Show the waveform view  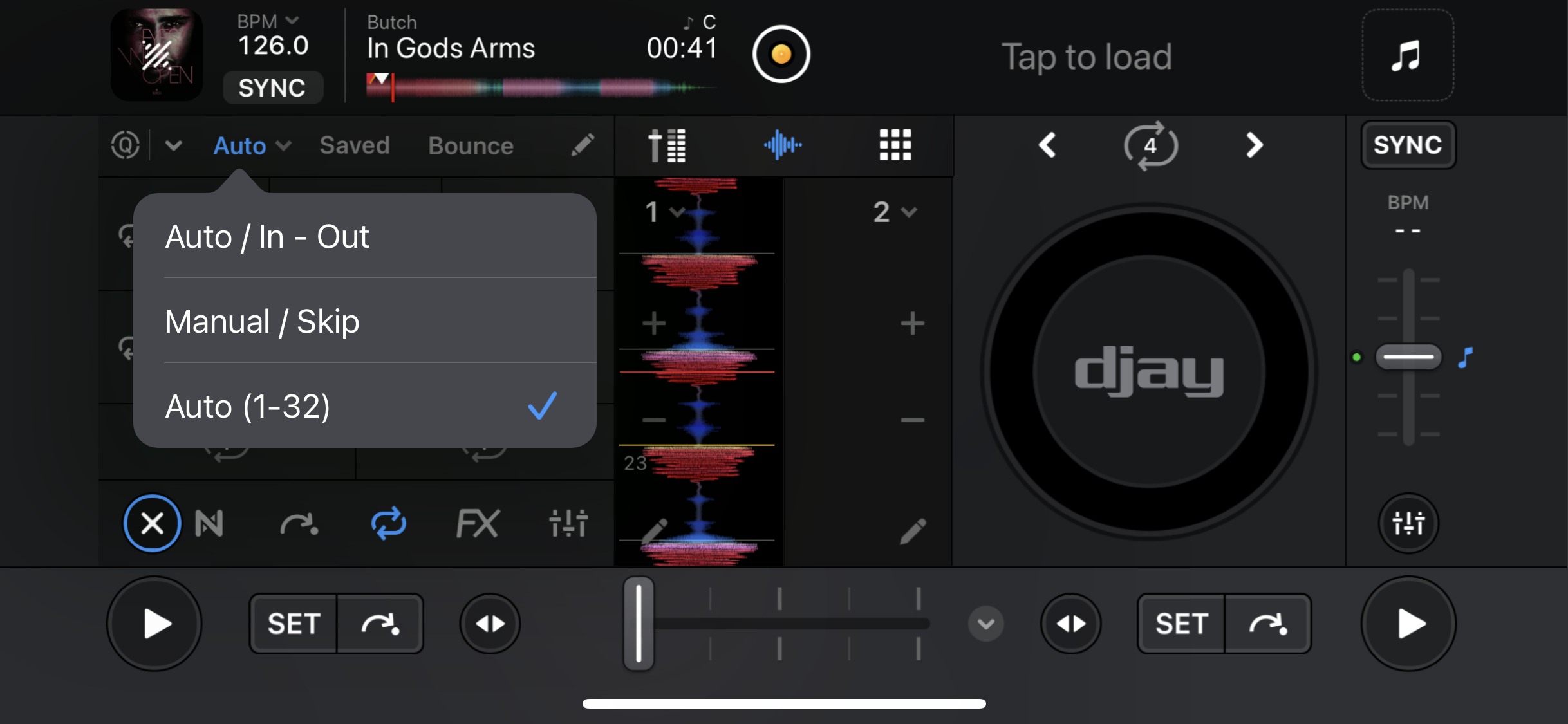(782, 145)
